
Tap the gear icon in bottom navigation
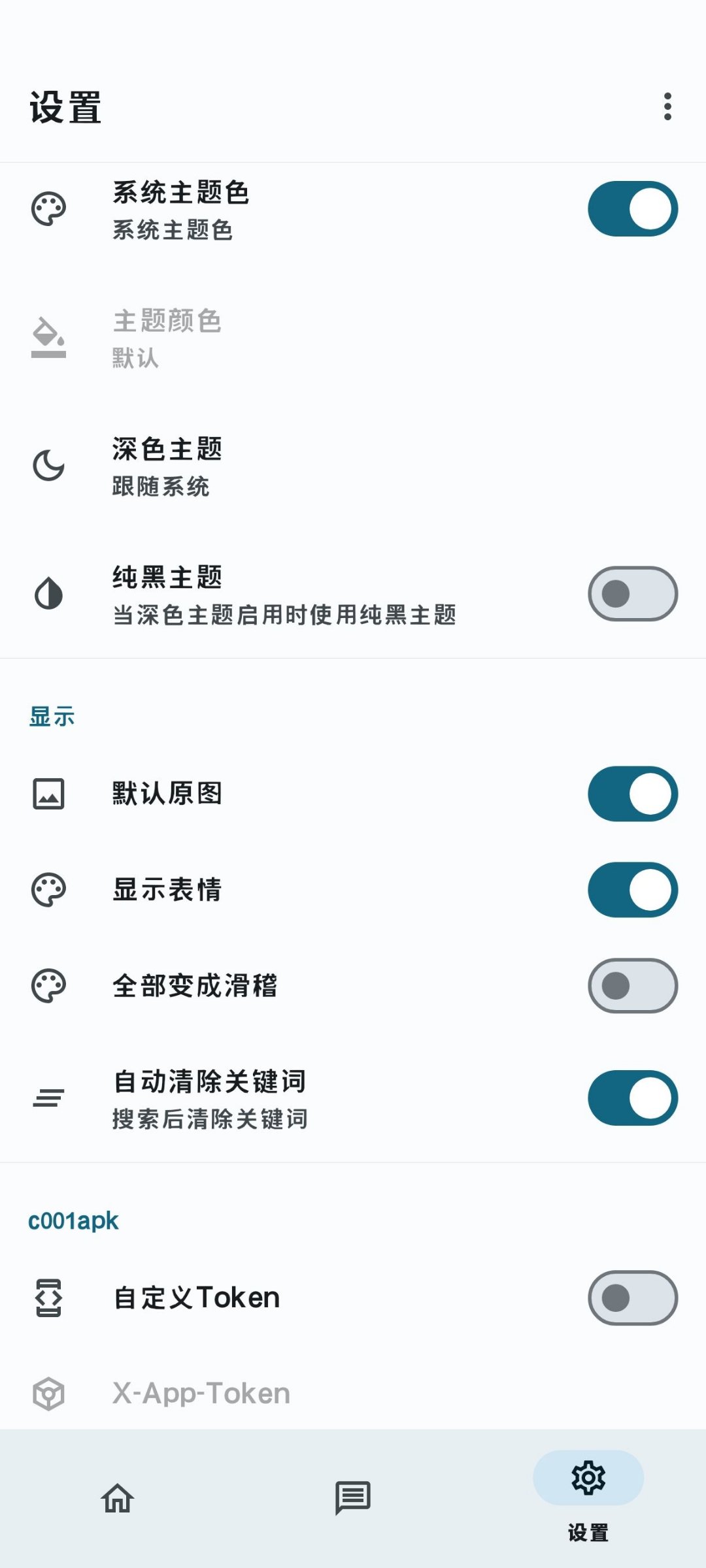point(587,1477)
